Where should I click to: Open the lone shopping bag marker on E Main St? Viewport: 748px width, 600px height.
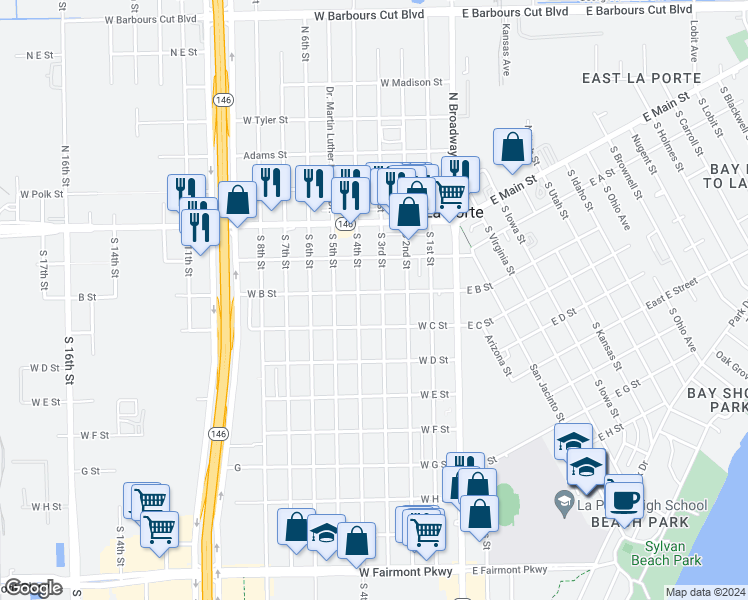click(x=512, y=149)
